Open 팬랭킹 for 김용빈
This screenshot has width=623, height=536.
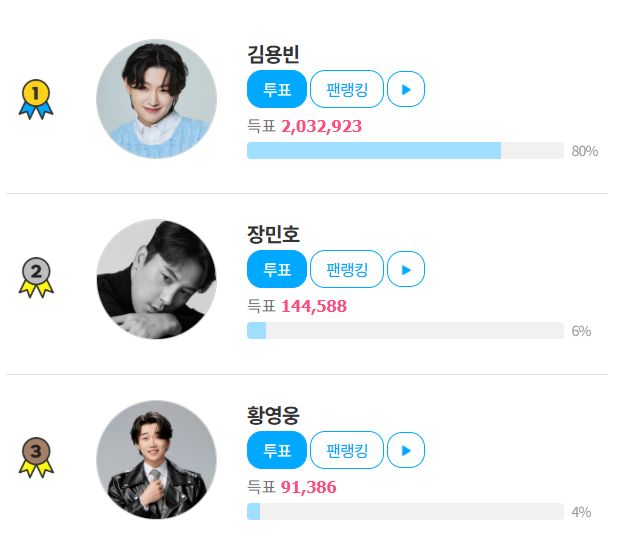pos(347,89)
